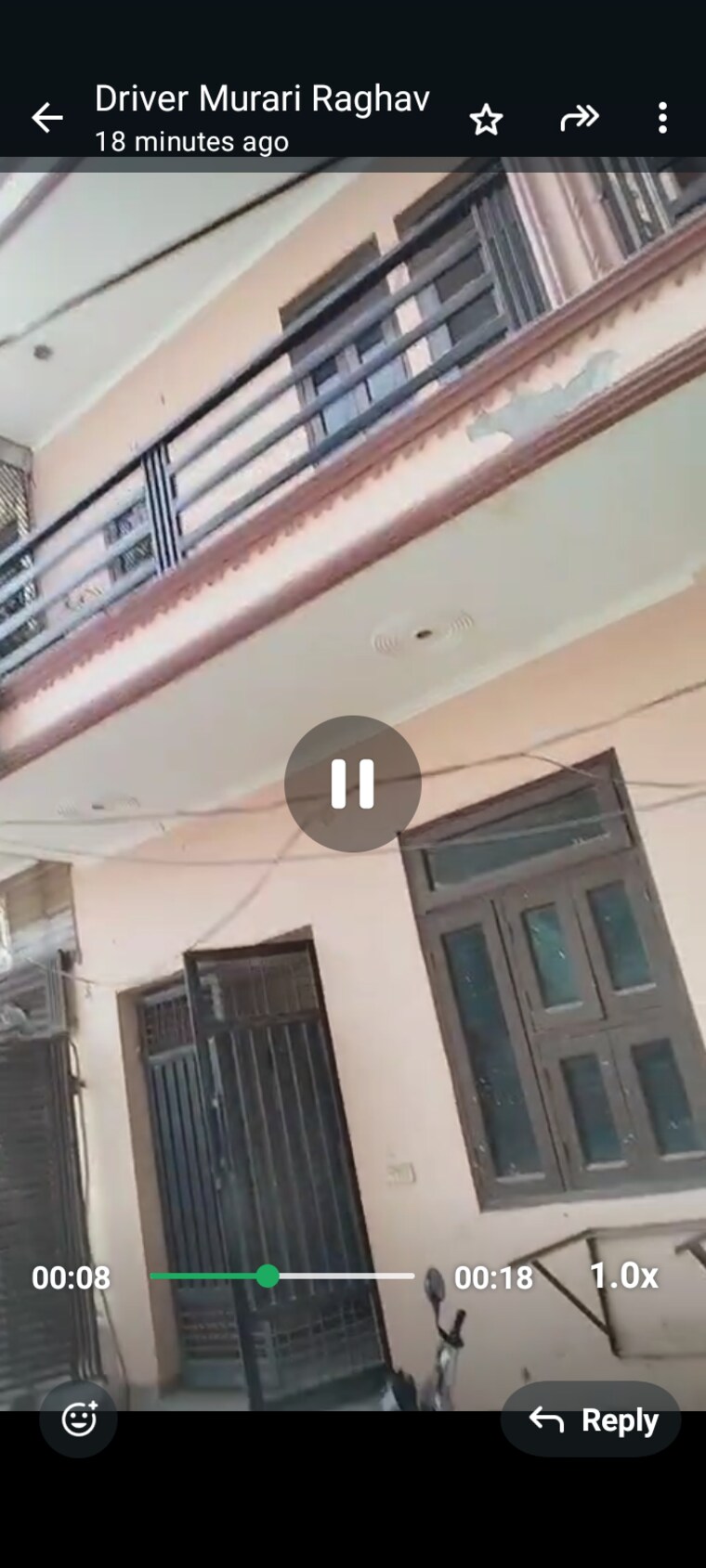Add an emoji reaction to the video
706x1568 pixels.
(x=79, y=1419)
